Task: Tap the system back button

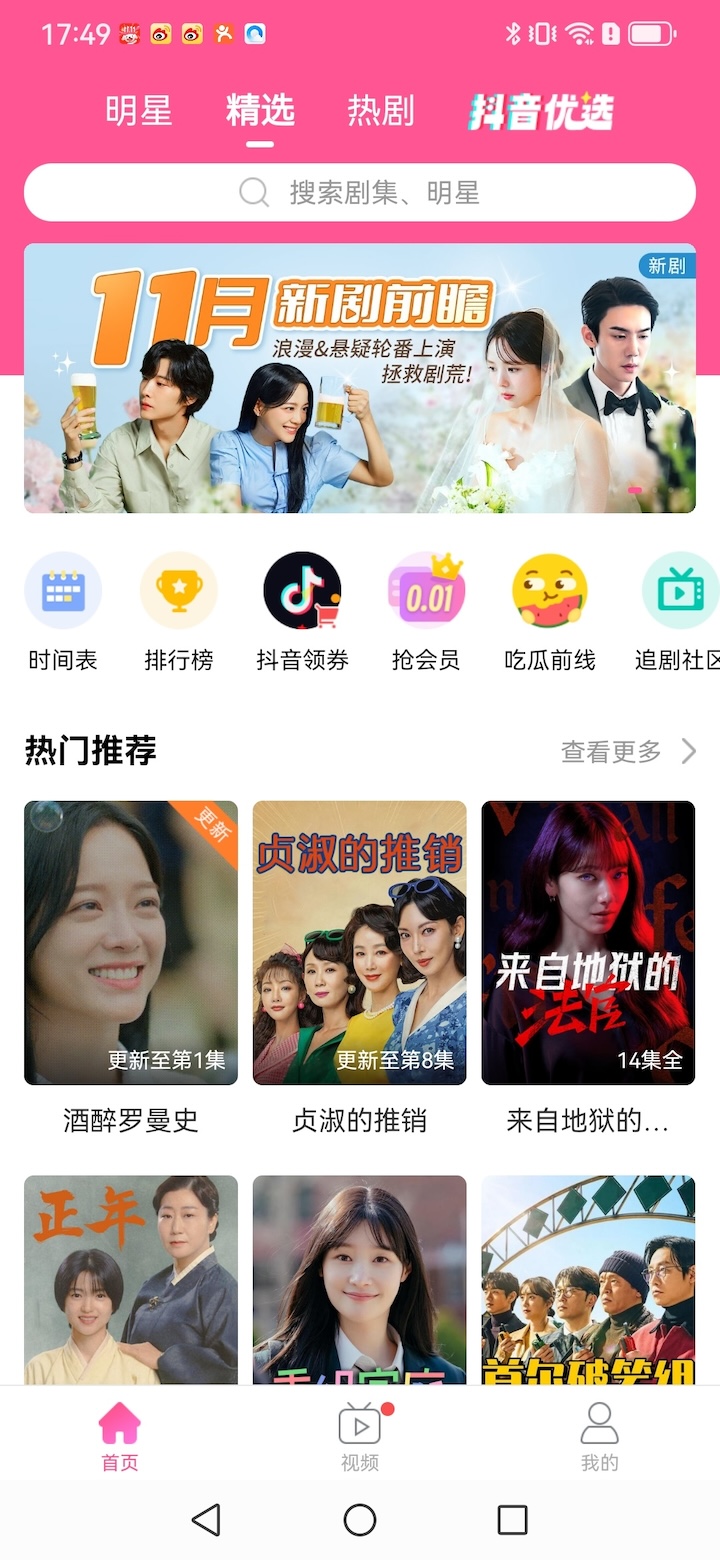Action: [x=206, y=1520]
